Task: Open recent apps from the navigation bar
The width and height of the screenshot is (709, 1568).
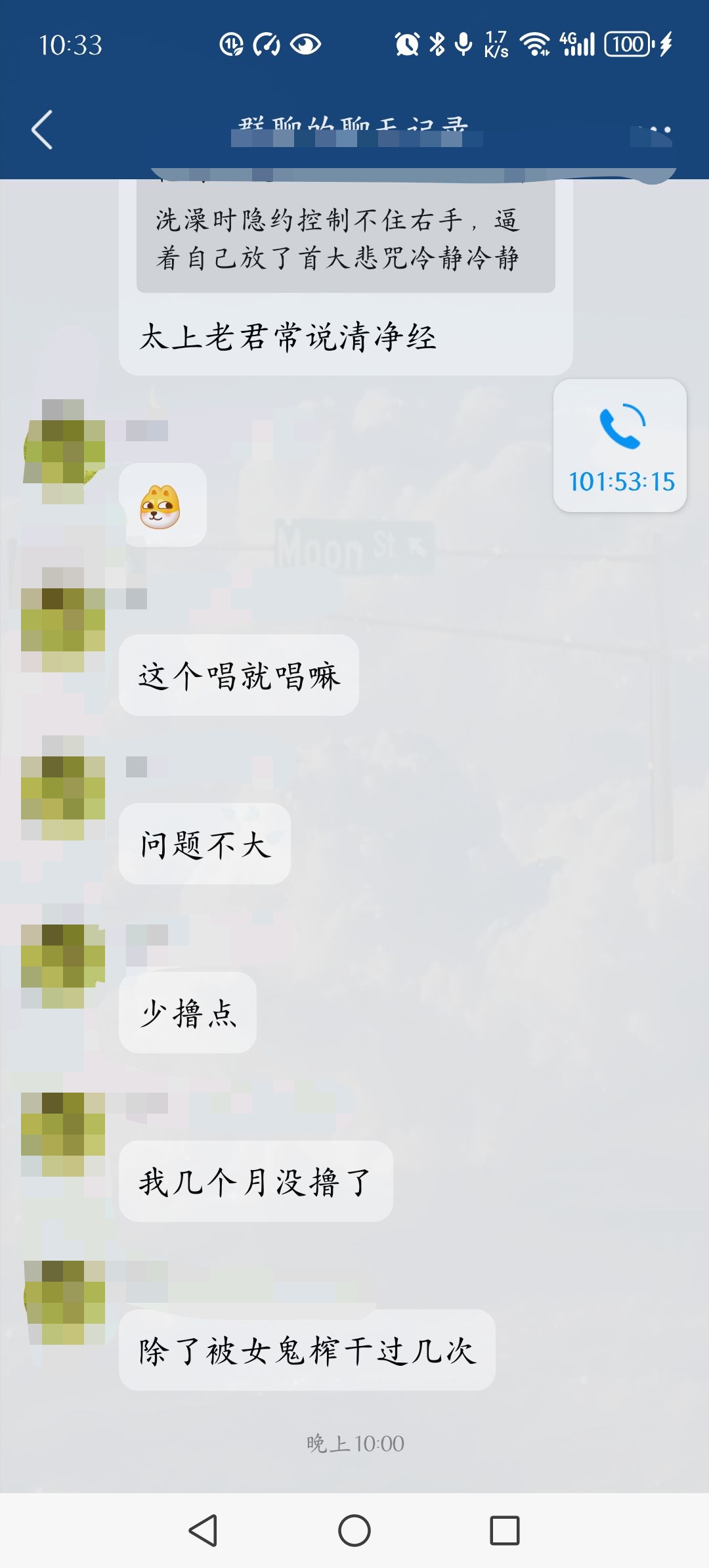Action: (x=505, y=1531)
